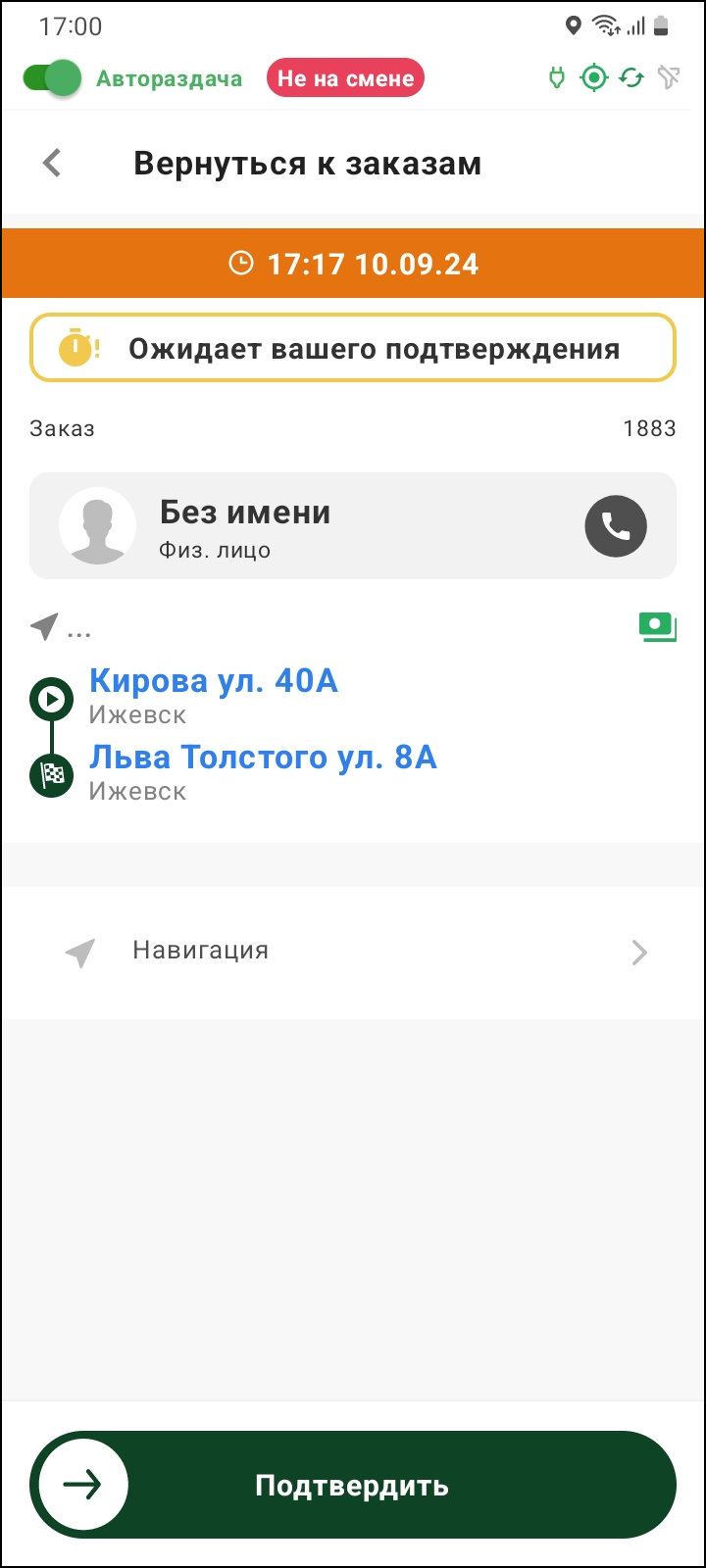The width and height of the screenshot is (706, 1568).
Task: Tap the Не на смене status badge
Action: click(345, 78)
